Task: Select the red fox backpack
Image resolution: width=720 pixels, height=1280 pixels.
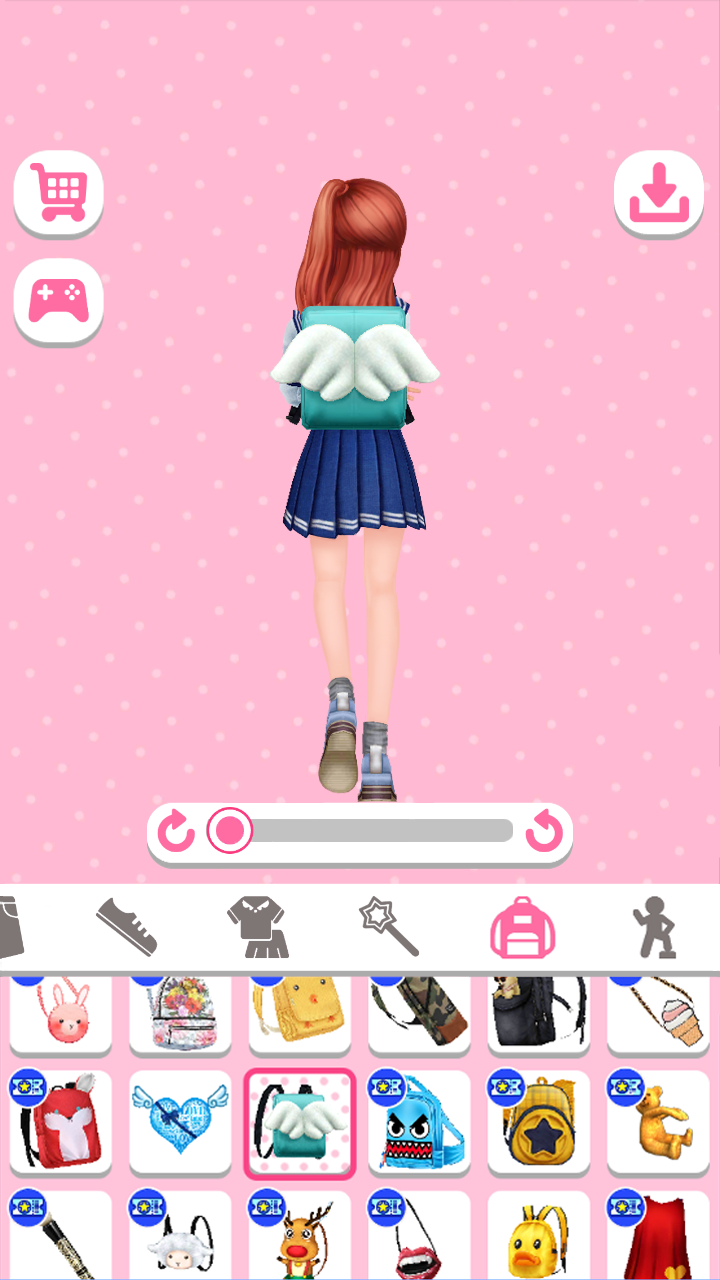Action: 60,1122
